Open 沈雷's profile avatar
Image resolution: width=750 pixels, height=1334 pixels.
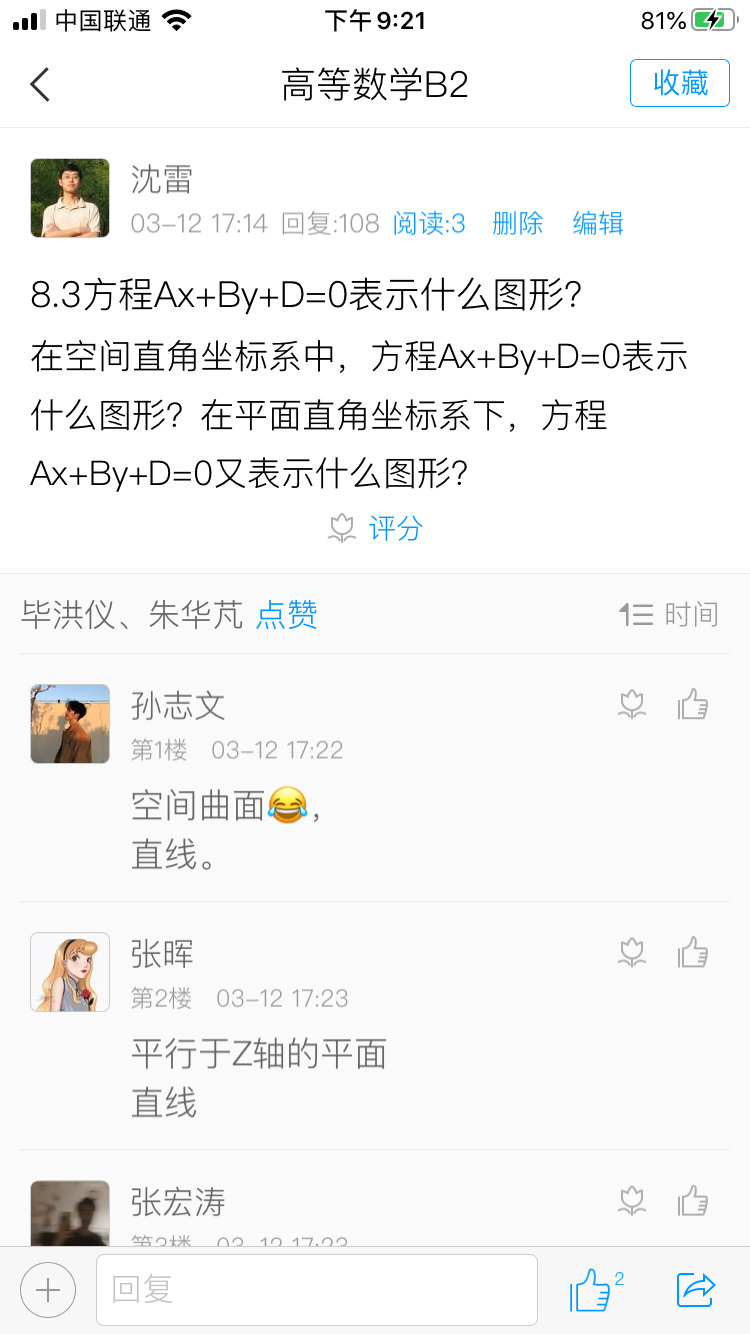pos(70,198)
